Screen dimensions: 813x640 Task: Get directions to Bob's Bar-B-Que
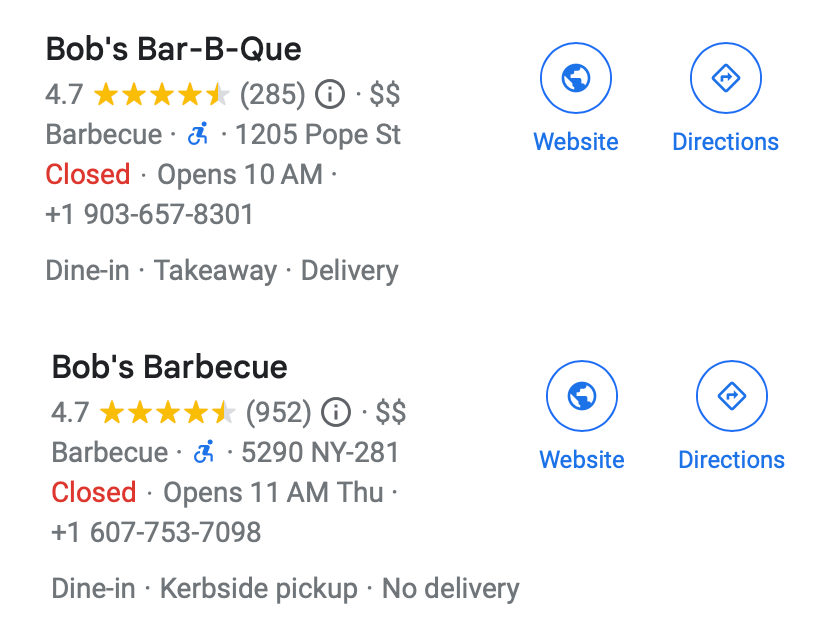[725, 79]
